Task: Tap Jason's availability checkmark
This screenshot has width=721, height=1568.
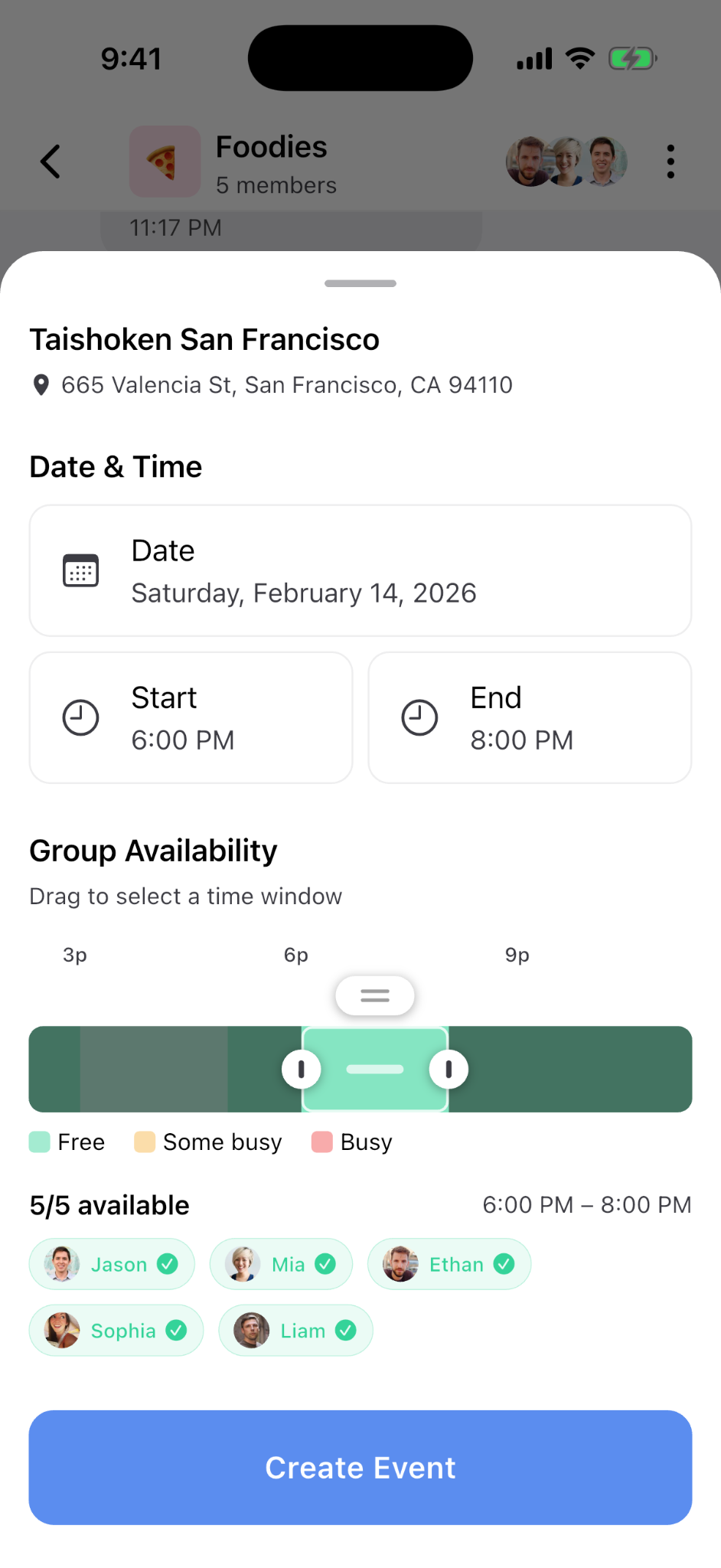Action: coord(171,1264)
